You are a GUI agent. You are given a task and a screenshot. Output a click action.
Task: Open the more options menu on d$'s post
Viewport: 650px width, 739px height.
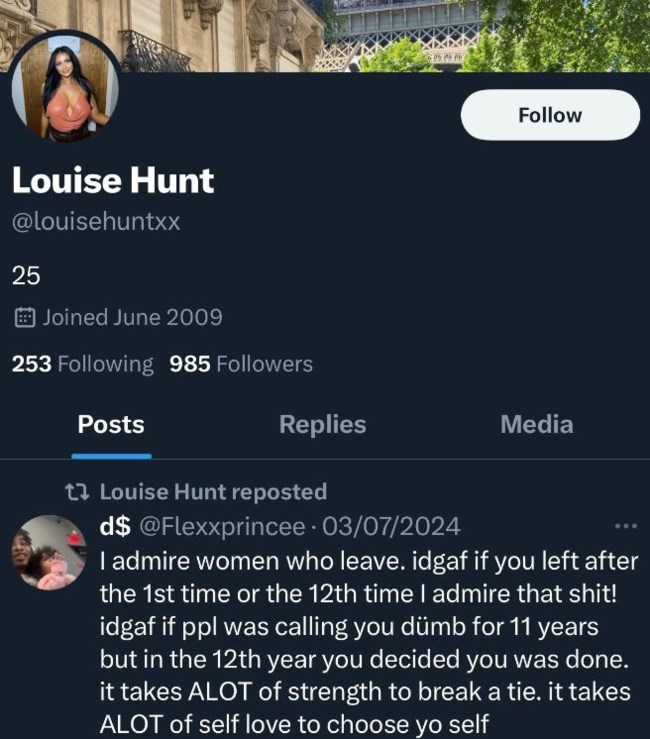click(625, 526)
